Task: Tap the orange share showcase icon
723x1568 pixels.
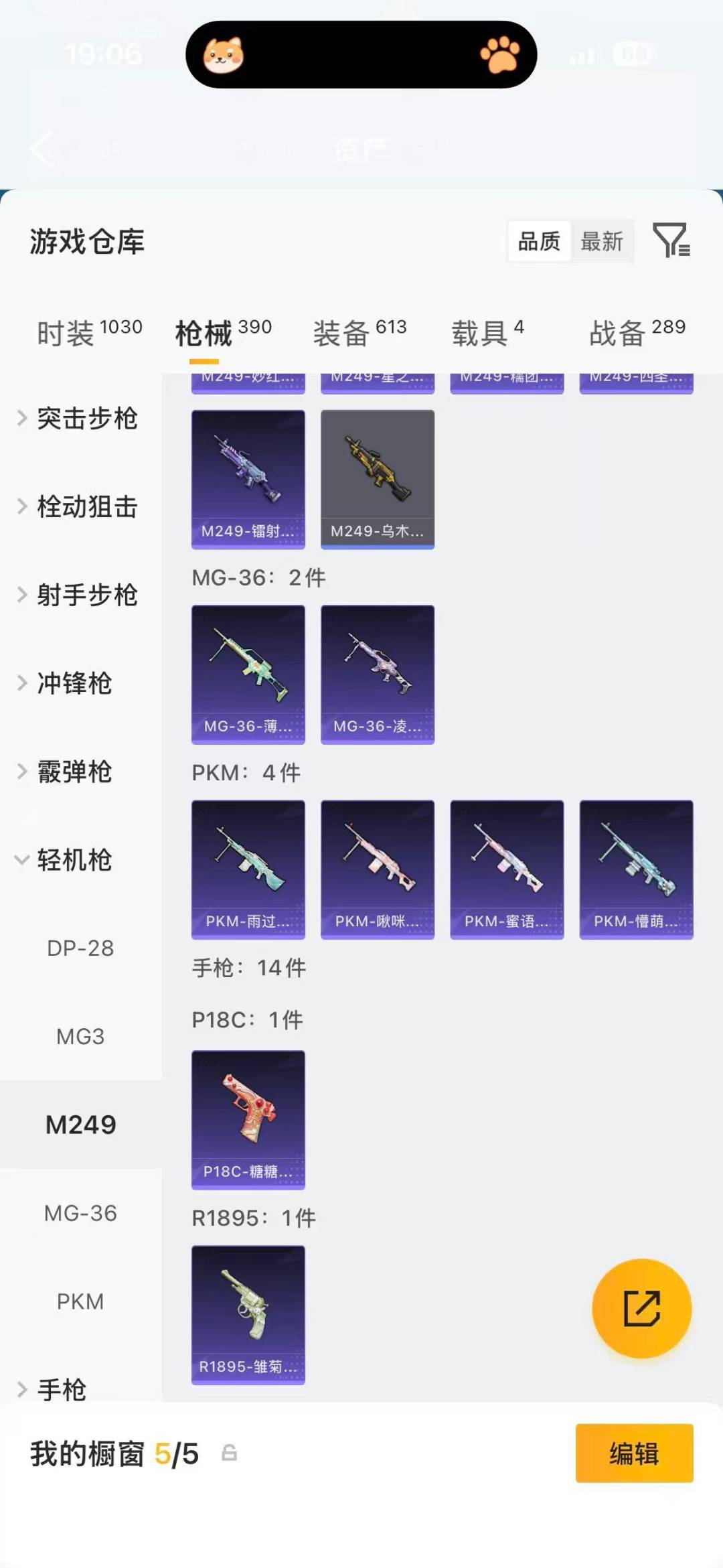Action: point(641,1309)
